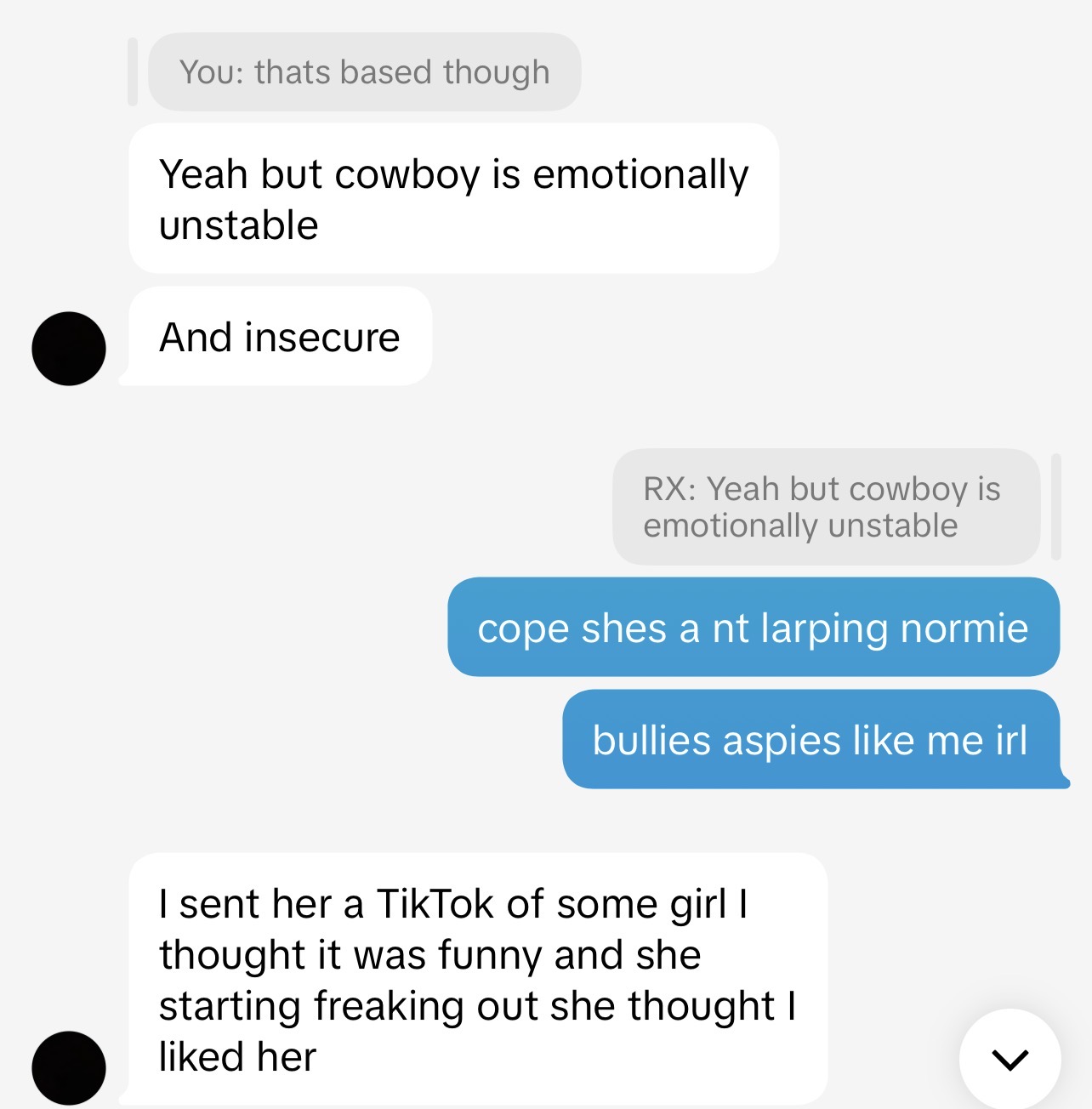Open sender avatar beside 'And insecure'
This screenshot has height=1109, width=1092.
[x=69, y=349]
